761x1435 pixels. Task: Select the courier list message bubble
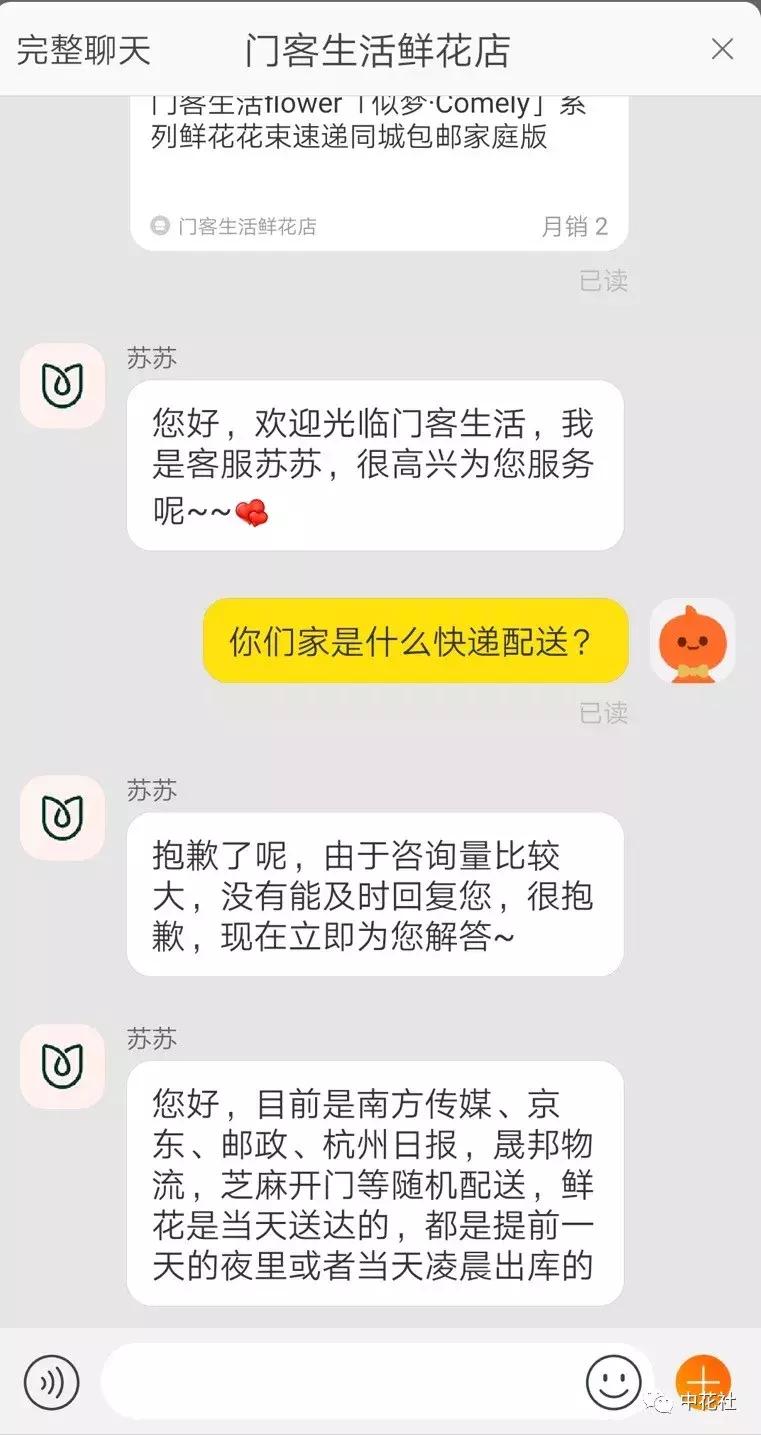click(x=373, y=1185)
